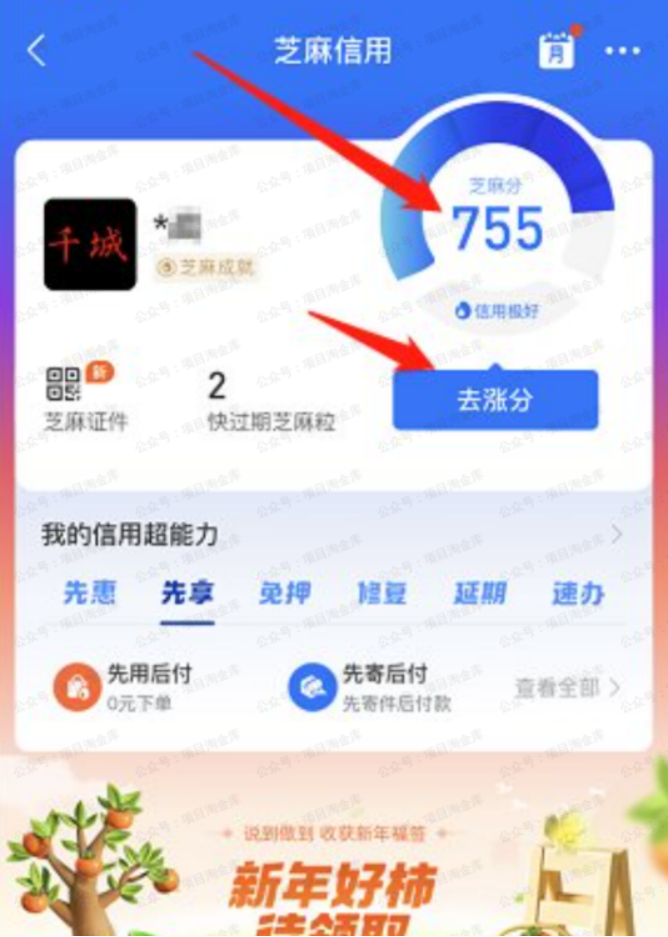This screenshot has height=937, width=668.
Task: Switch to the 先惠 tab
Action: tap(89, 593)
